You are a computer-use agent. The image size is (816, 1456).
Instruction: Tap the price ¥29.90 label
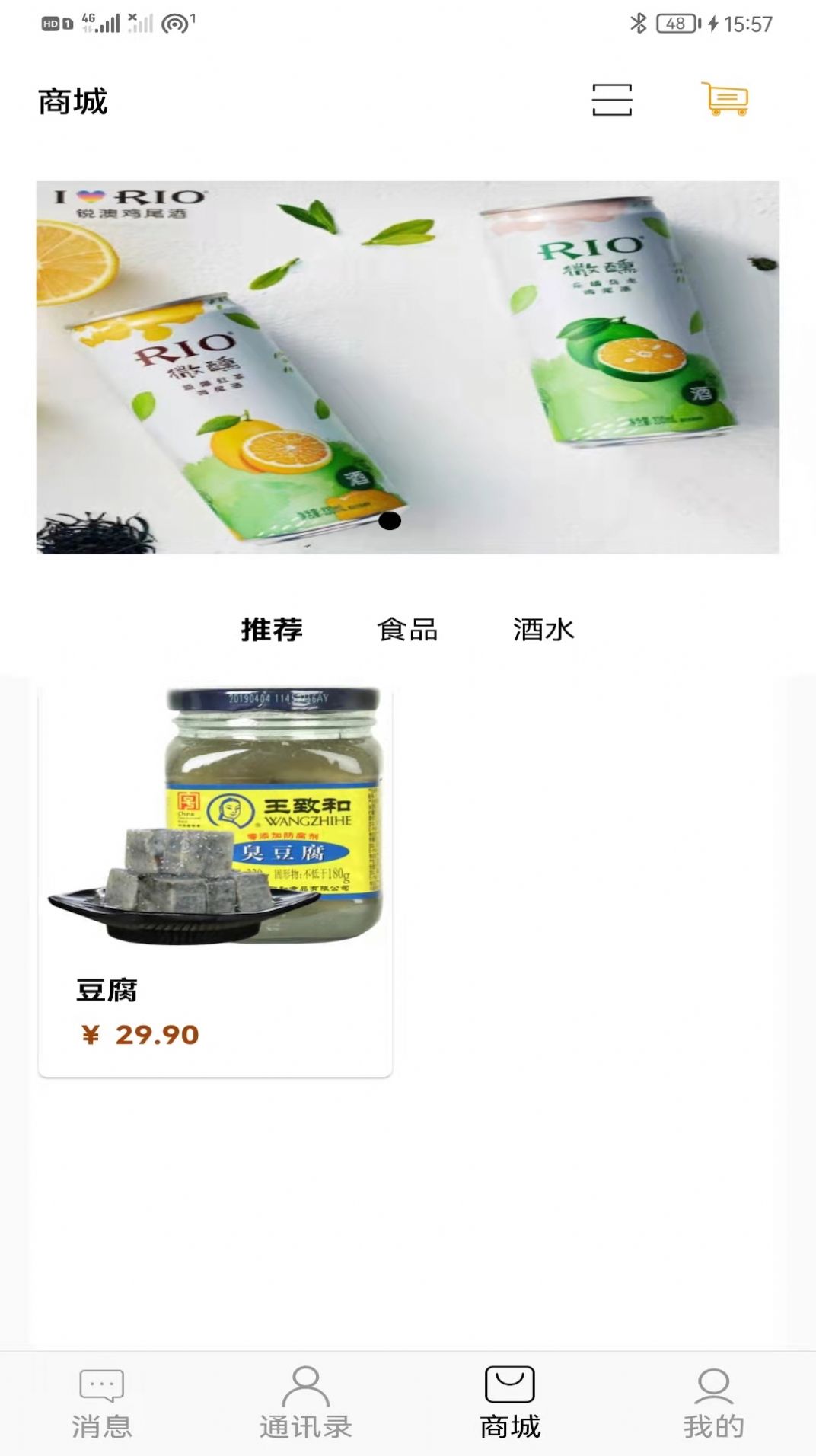[139, 1033]
